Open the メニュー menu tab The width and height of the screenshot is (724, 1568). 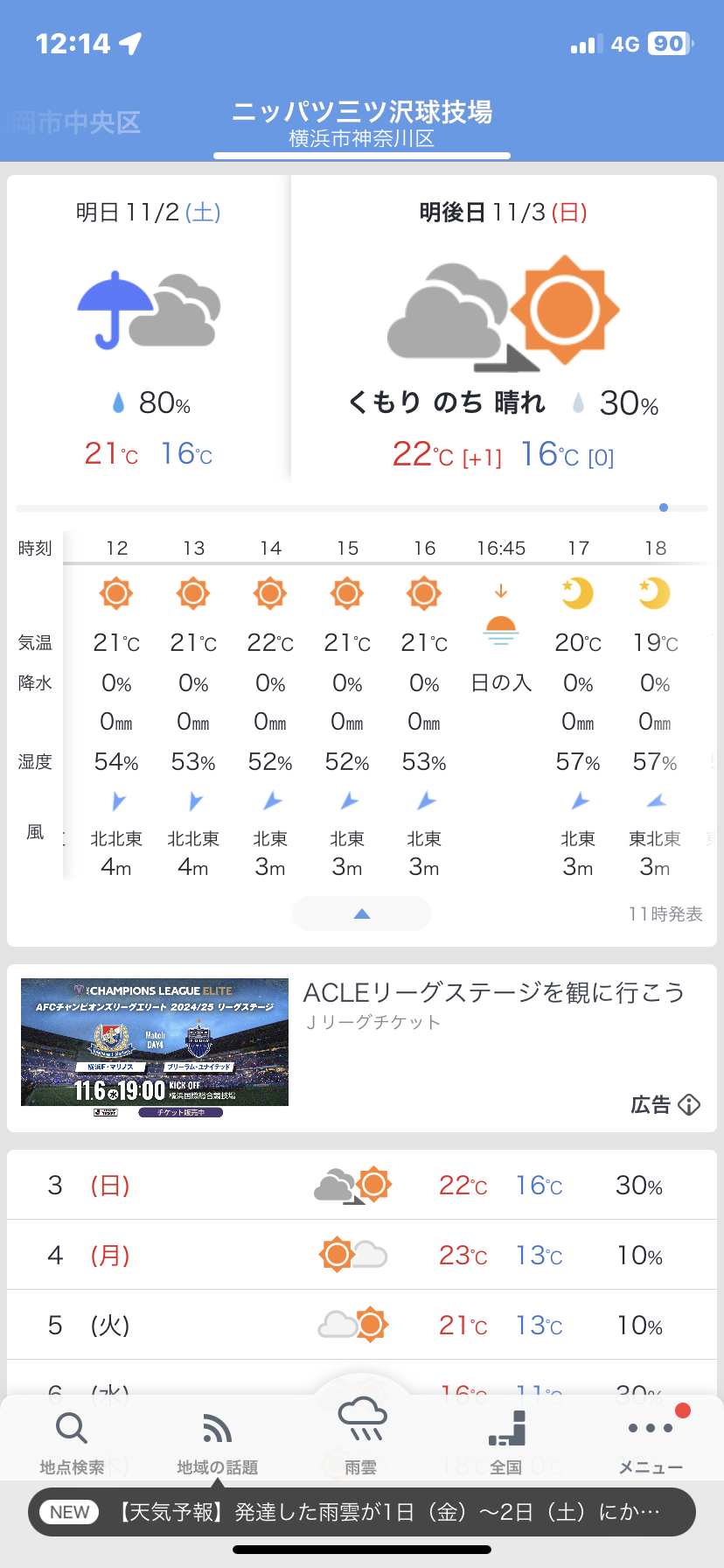[651, 1442]
